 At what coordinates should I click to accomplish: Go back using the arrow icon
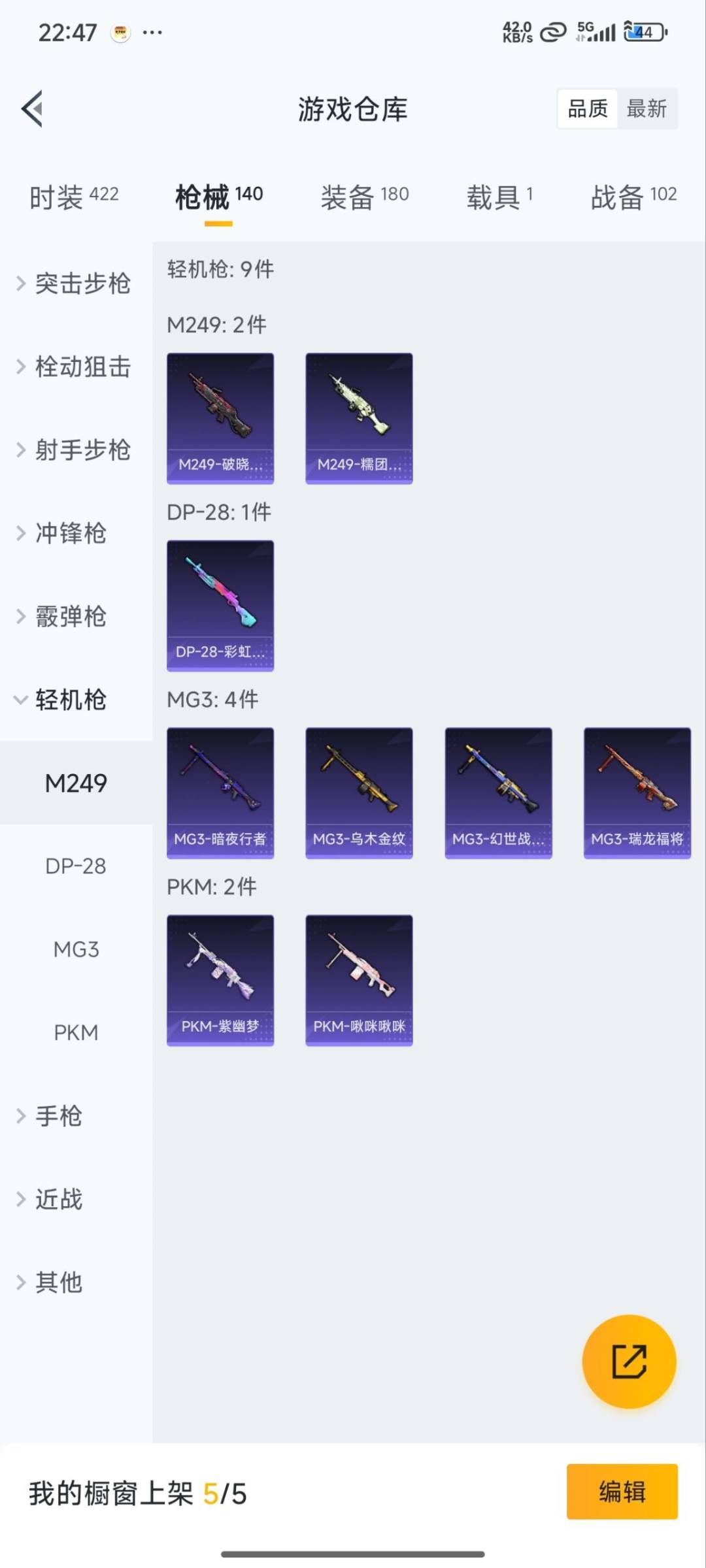click(x=33, y=108)
